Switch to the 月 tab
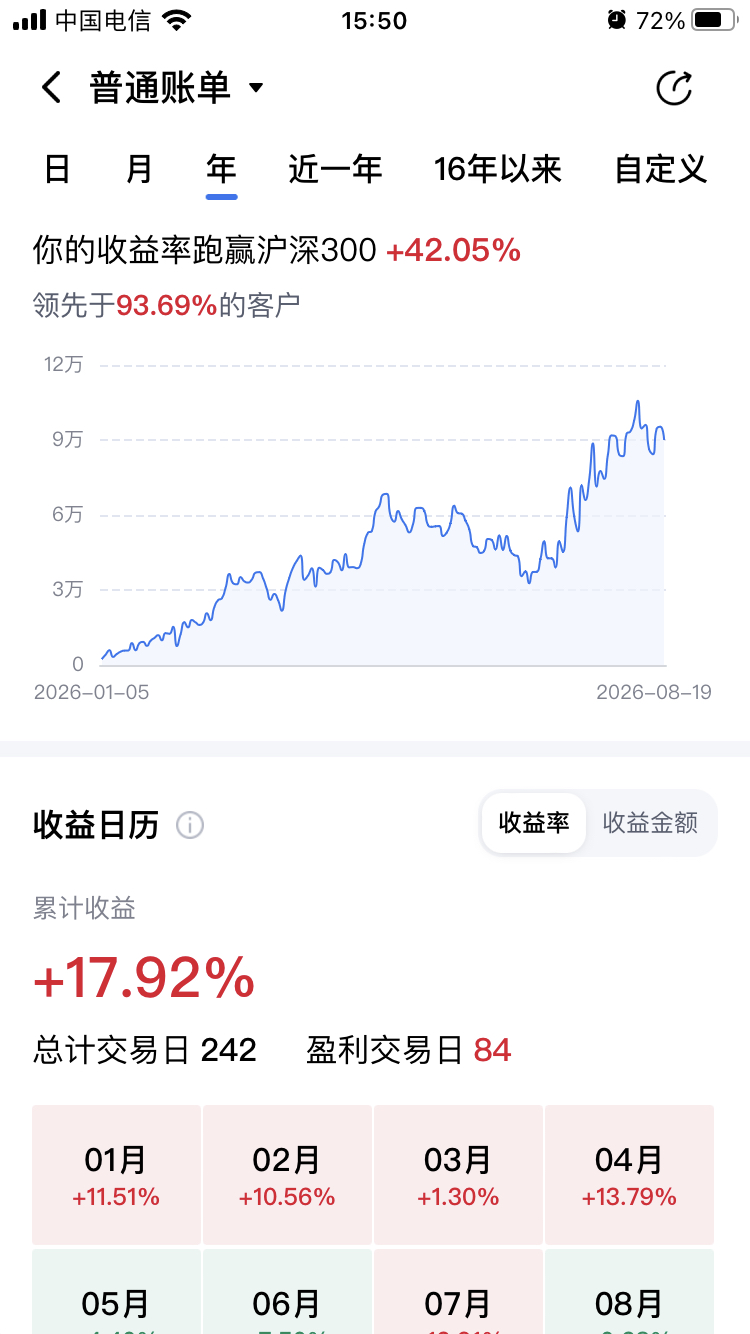This screenshot has width=750, height=1334. click(x=139, y=169)
